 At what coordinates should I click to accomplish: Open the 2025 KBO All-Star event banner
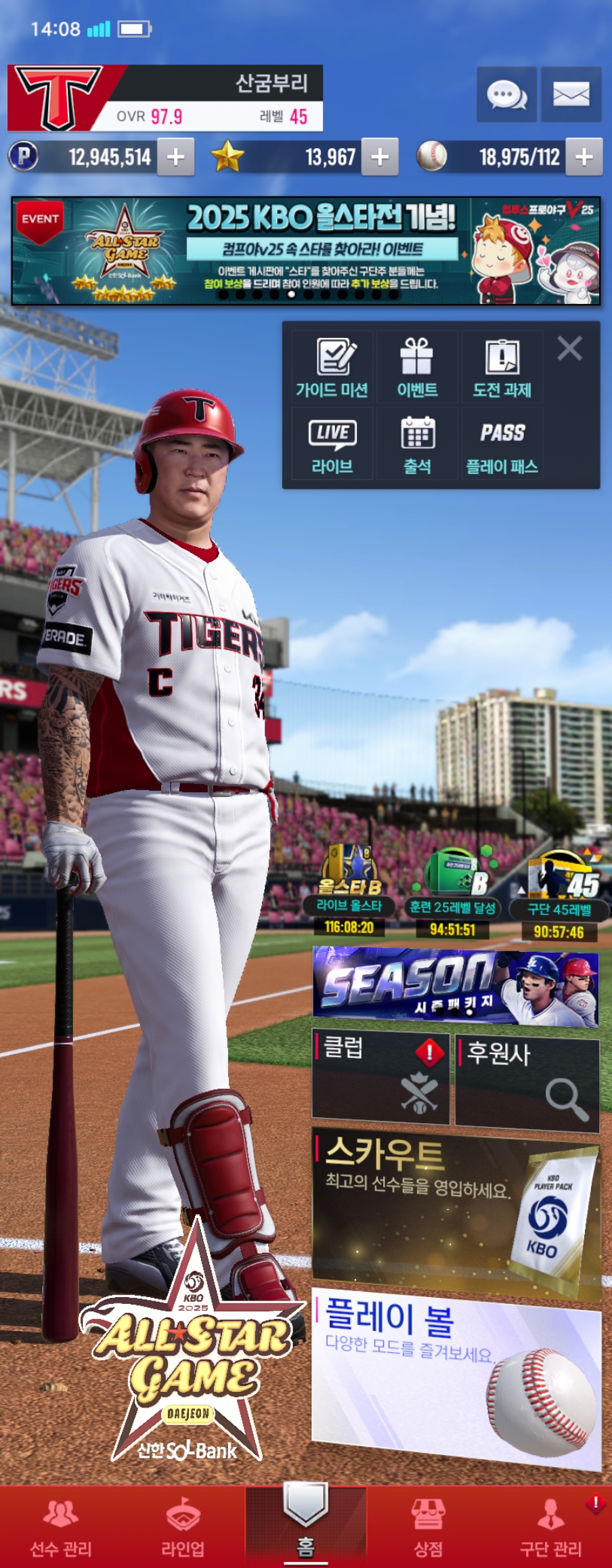[x=306, y=251]
